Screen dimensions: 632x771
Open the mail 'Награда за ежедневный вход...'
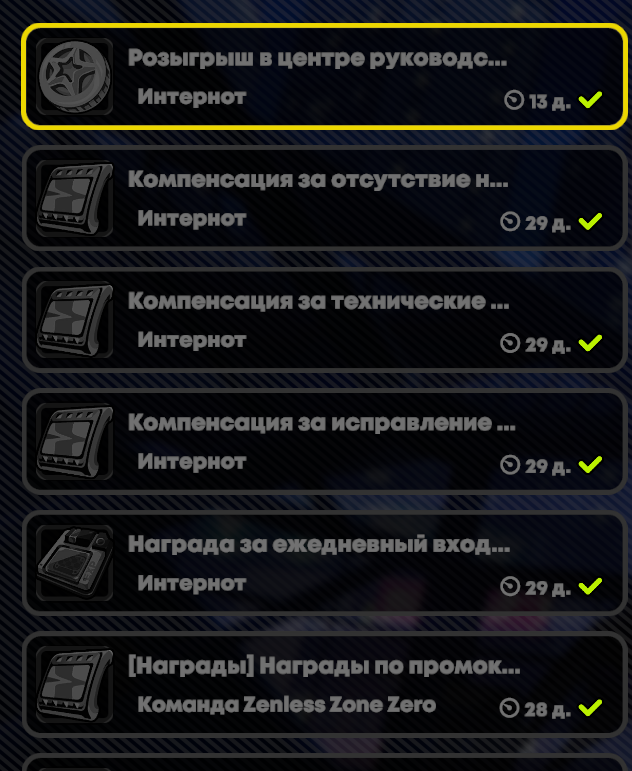[x=324, y=563]
